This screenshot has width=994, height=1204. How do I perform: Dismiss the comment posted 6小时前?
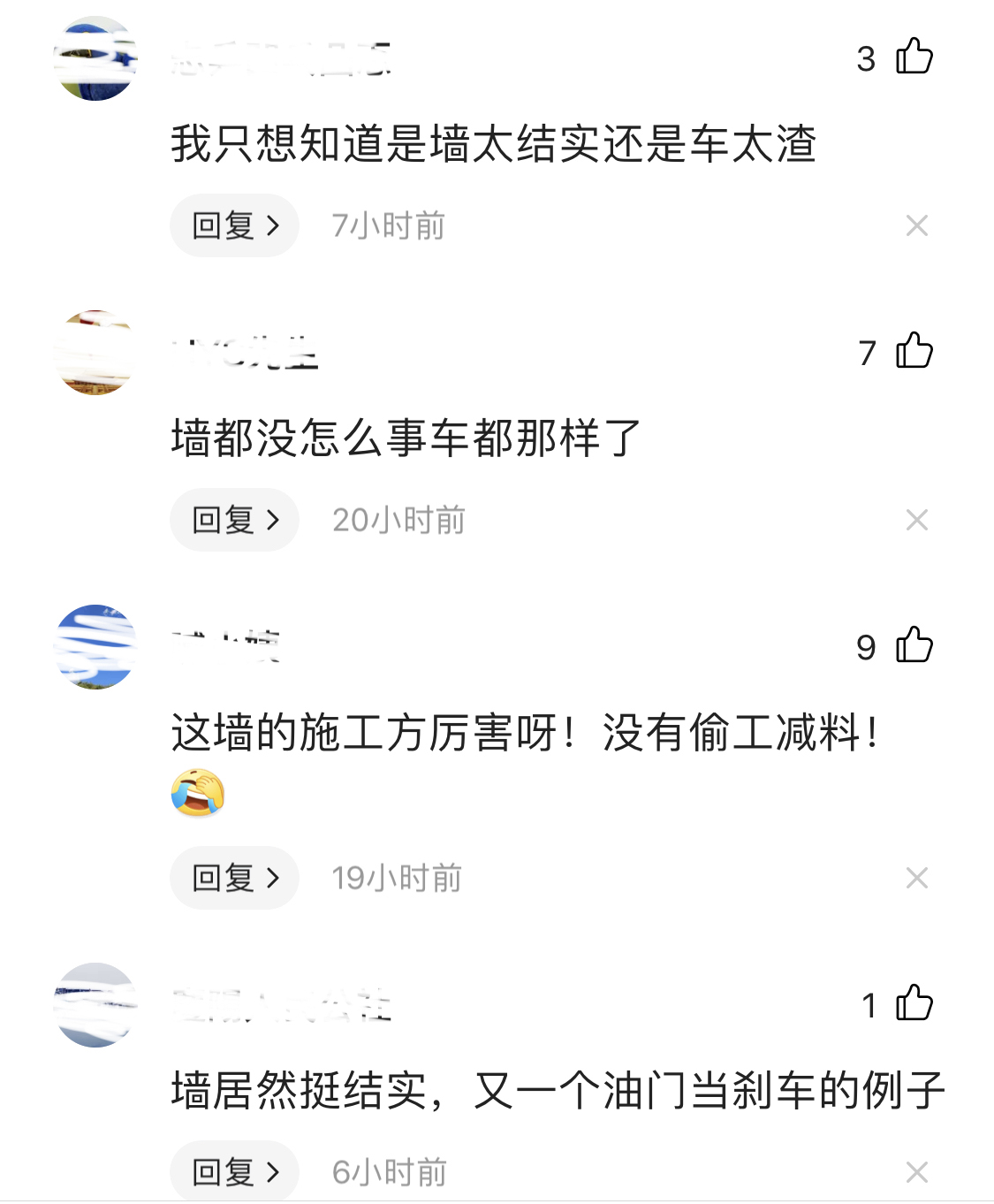916,1172
